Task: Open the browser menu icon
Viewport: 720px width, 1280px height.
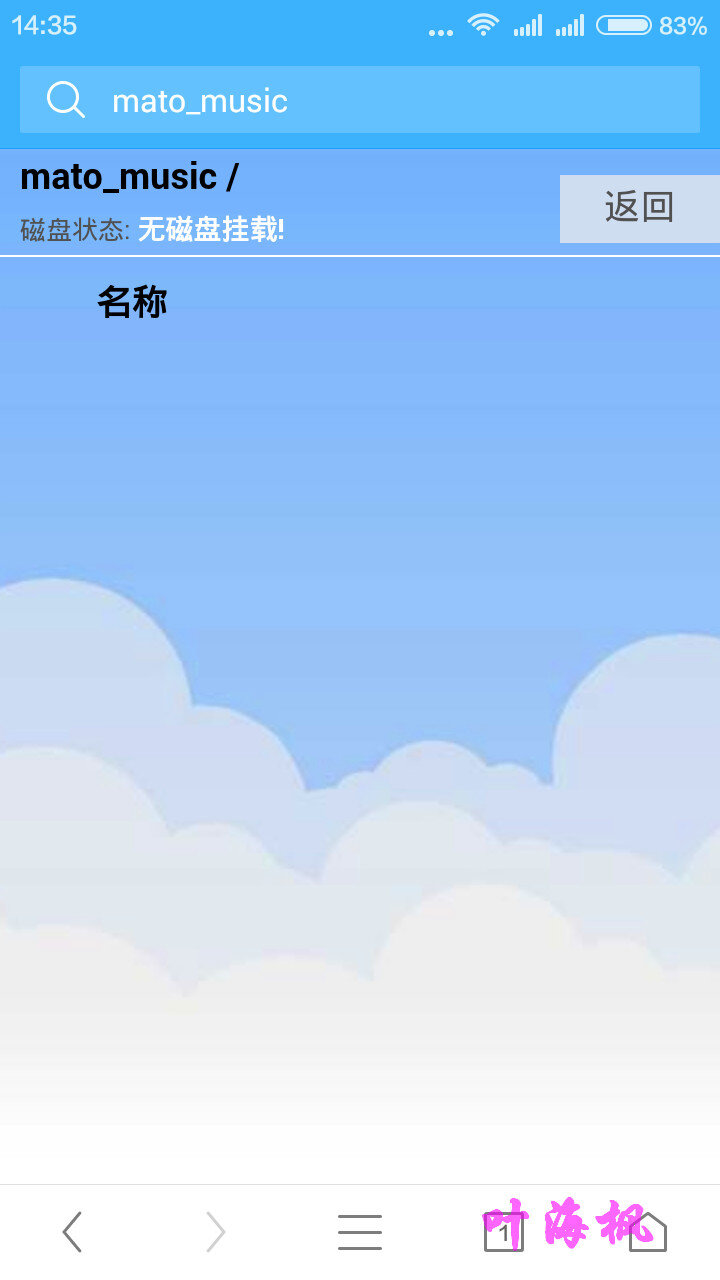Action: 360,1232
